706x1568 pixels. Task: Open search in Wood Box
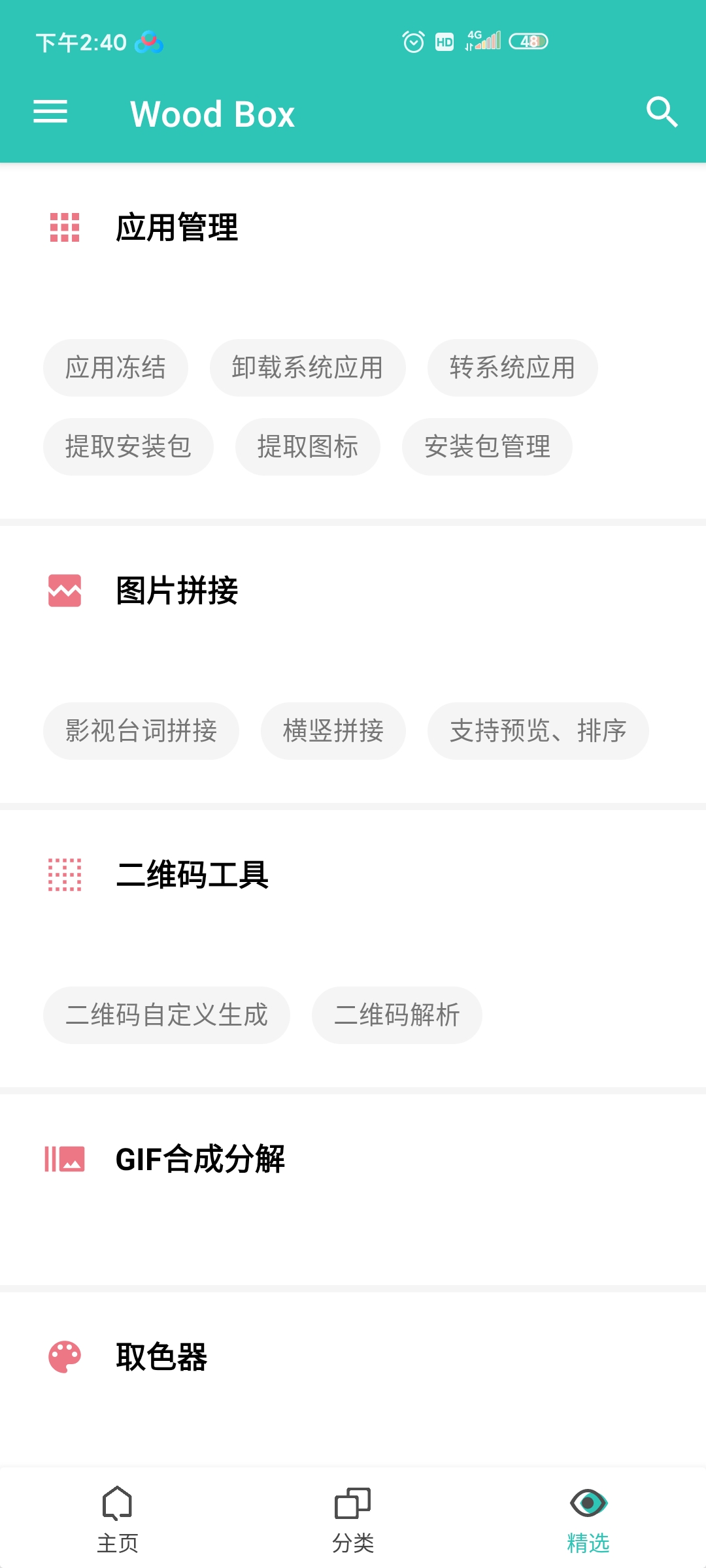[661, 112]
